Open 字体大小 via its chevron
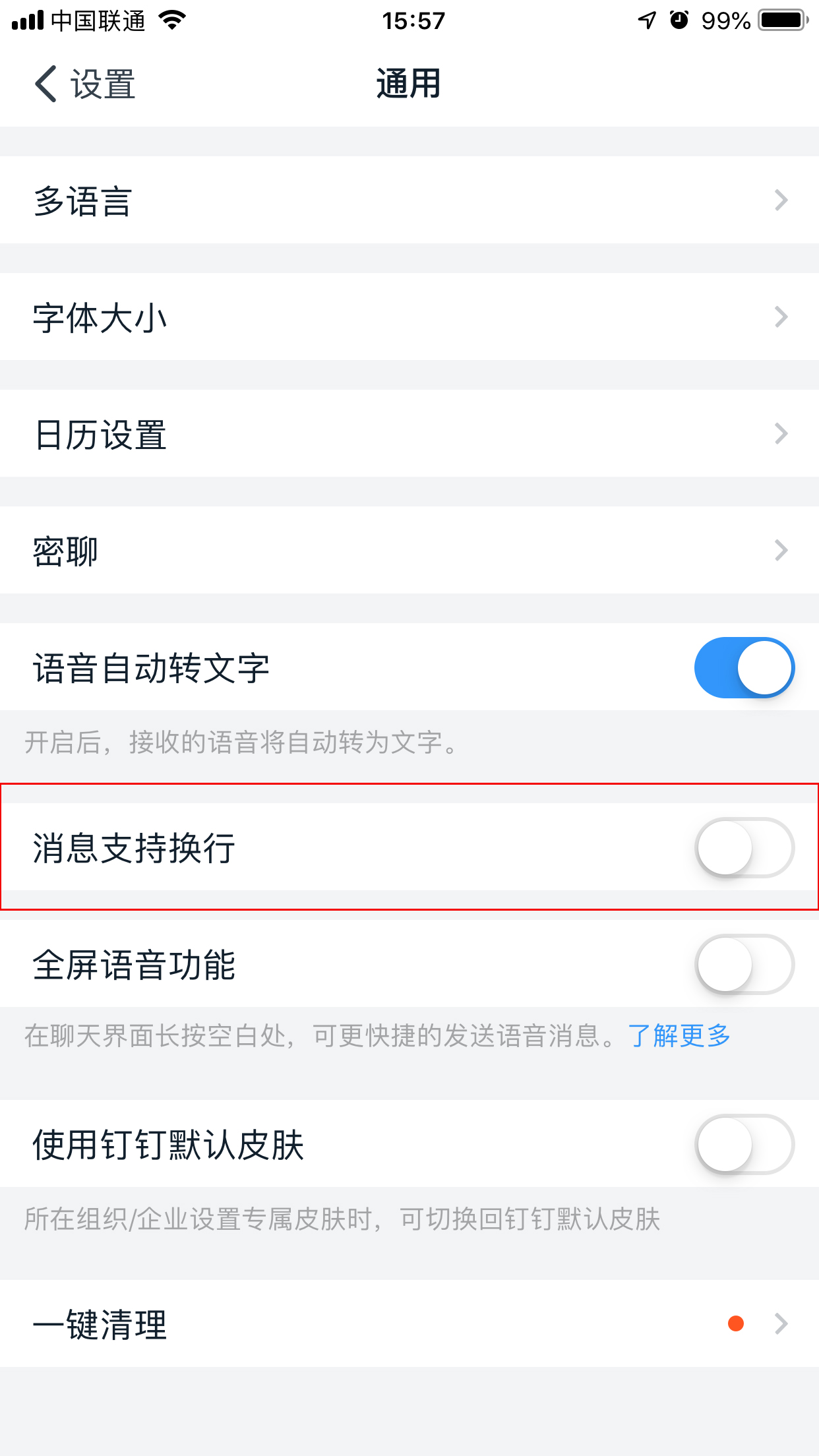This screenshot has height=1456, width=819. pos(781,317)
